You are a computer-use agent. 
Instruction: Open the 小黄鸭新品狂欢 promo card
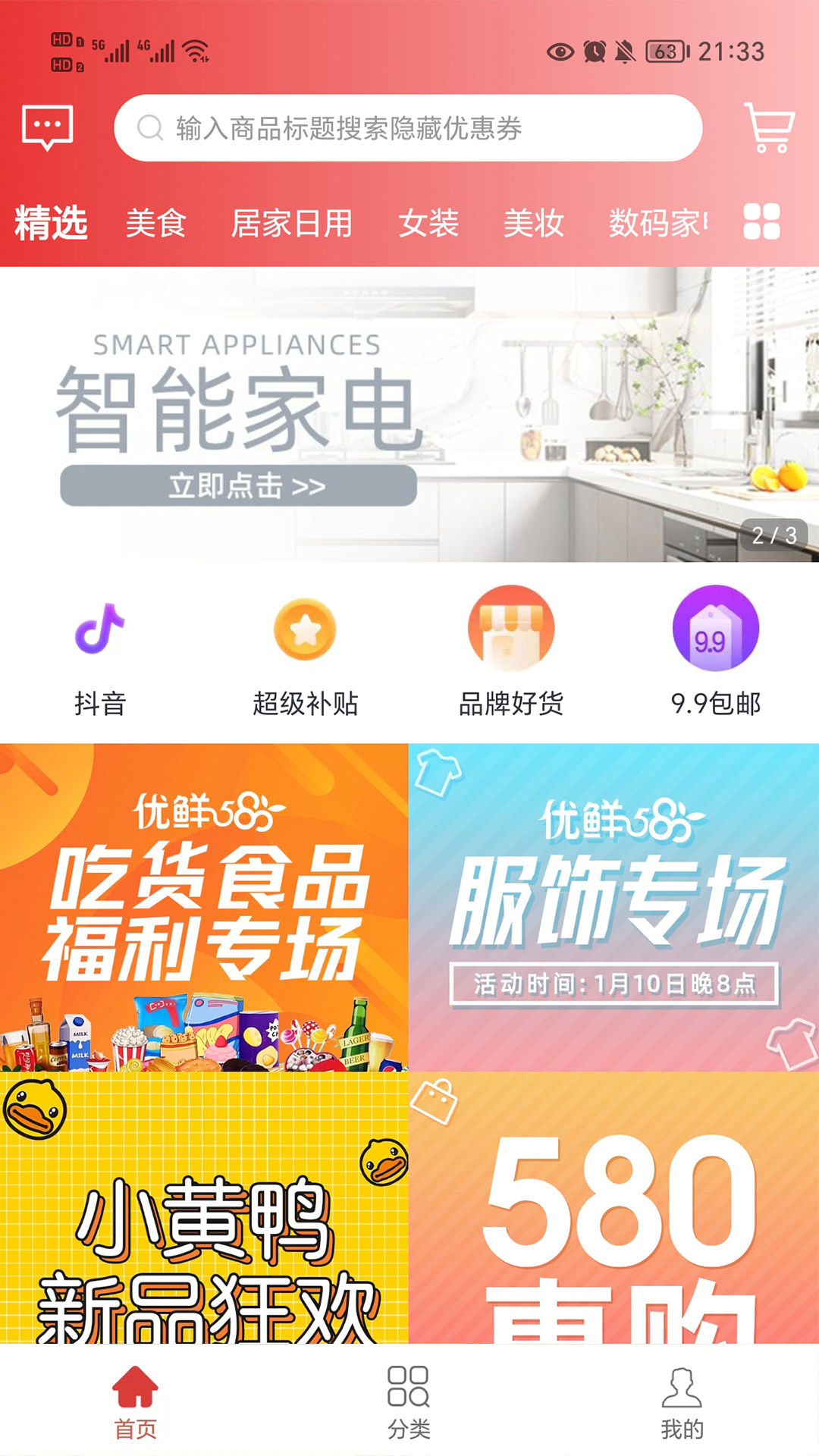click(204, 1207)
